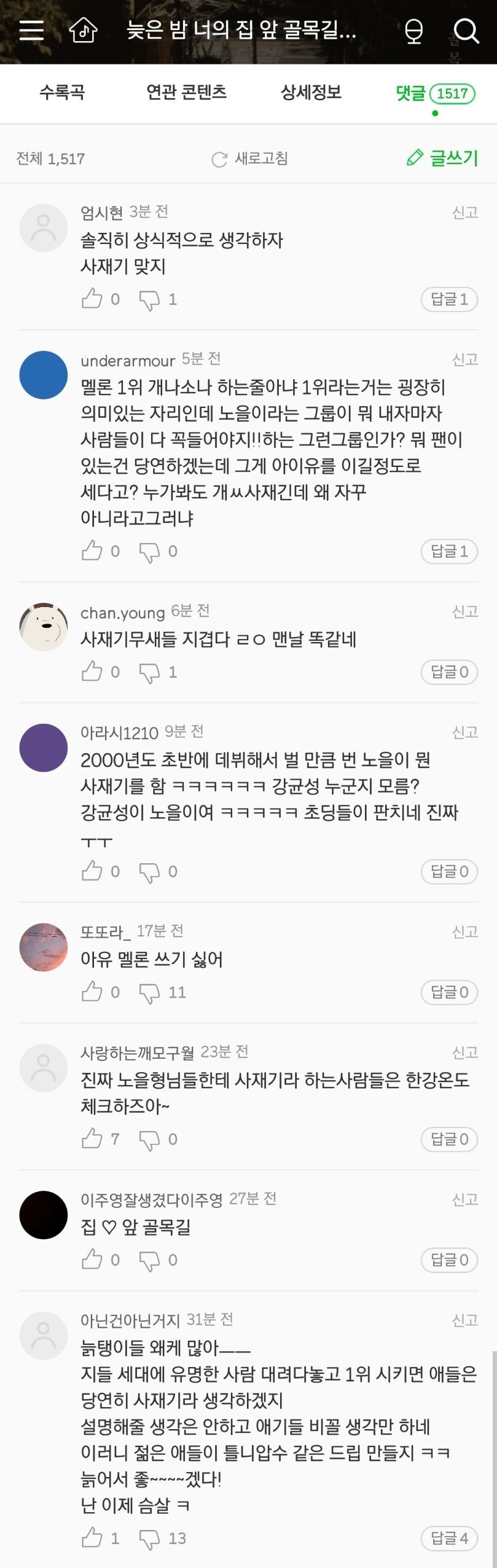This screenshot has height=1568, width=497.
Task: Open replies on 아라시1210's comment
Action: point(449,871)
